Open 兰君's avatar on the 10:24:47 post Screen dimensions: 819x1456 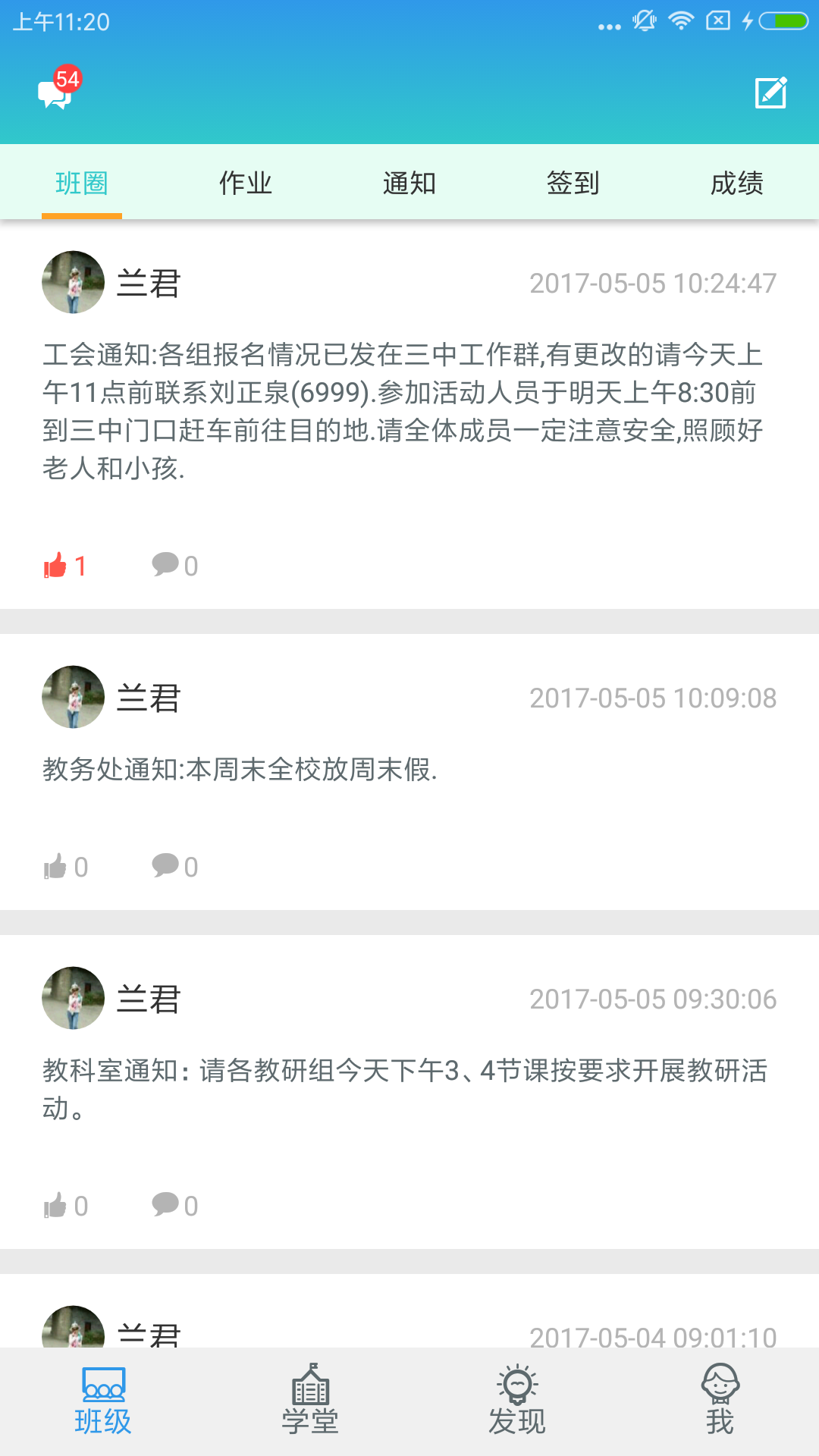point(74,282)
